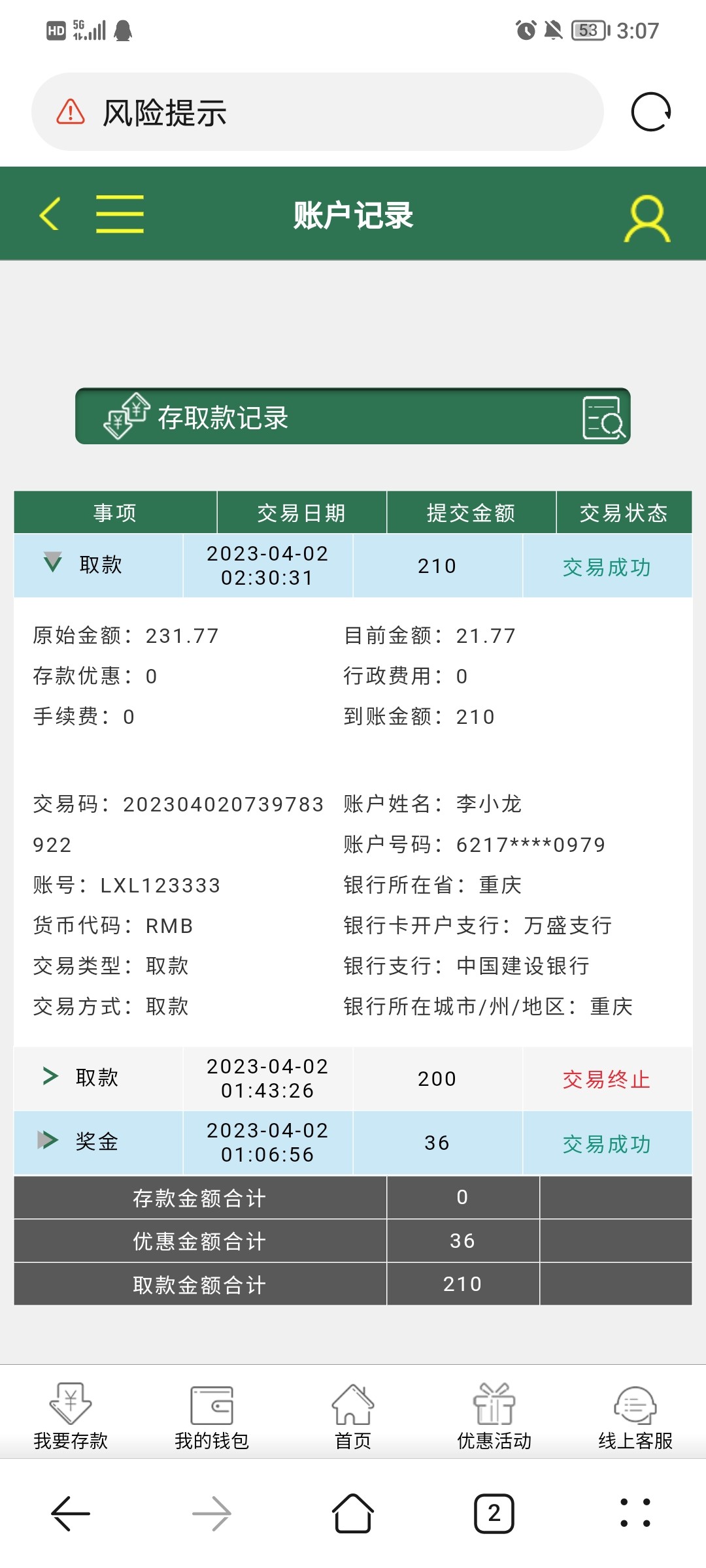Open the hamburger drawer menu
Image resolution: width=706 pixels, height=1568 pixels.
[120, 214]
